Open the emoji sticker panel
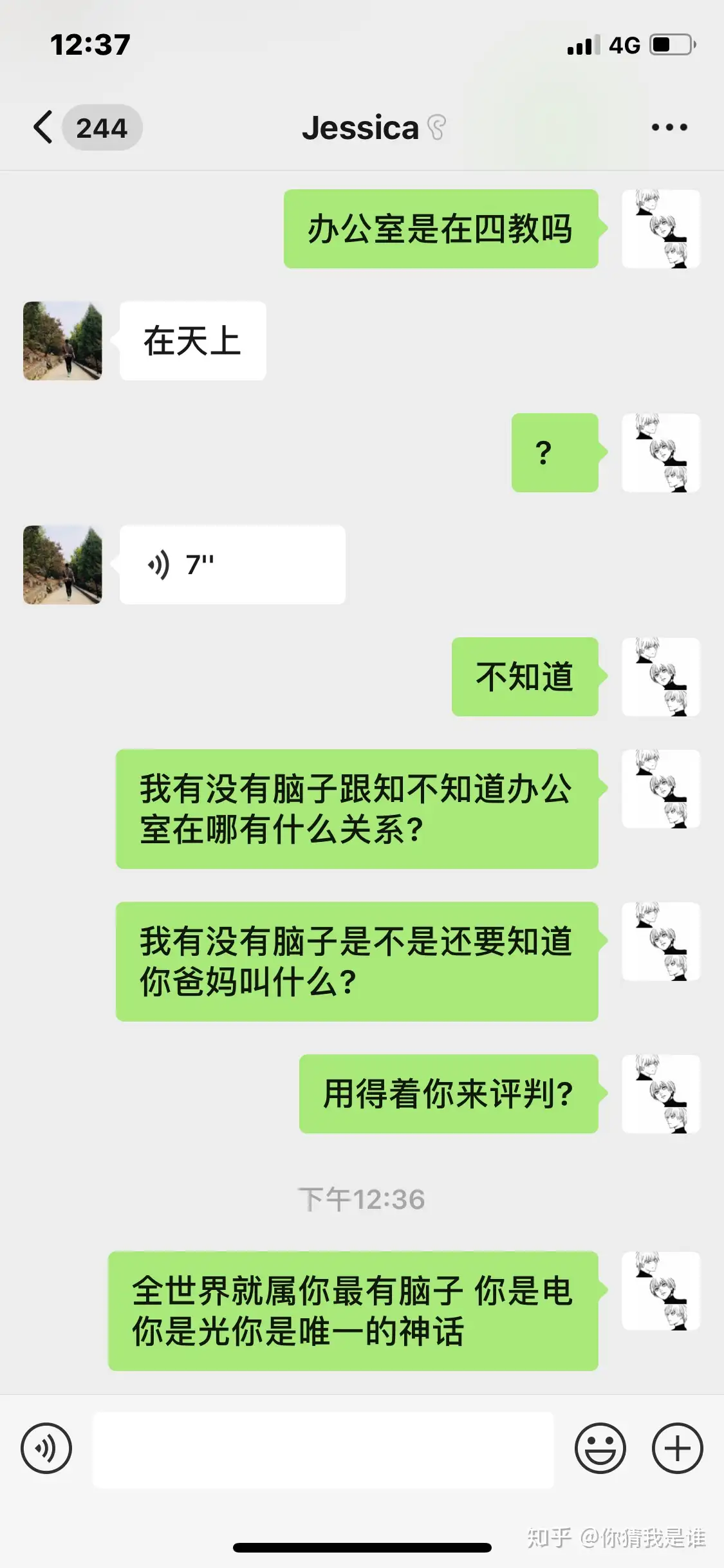Screen dimensions: 724x1568 (x=600, y=1449)
